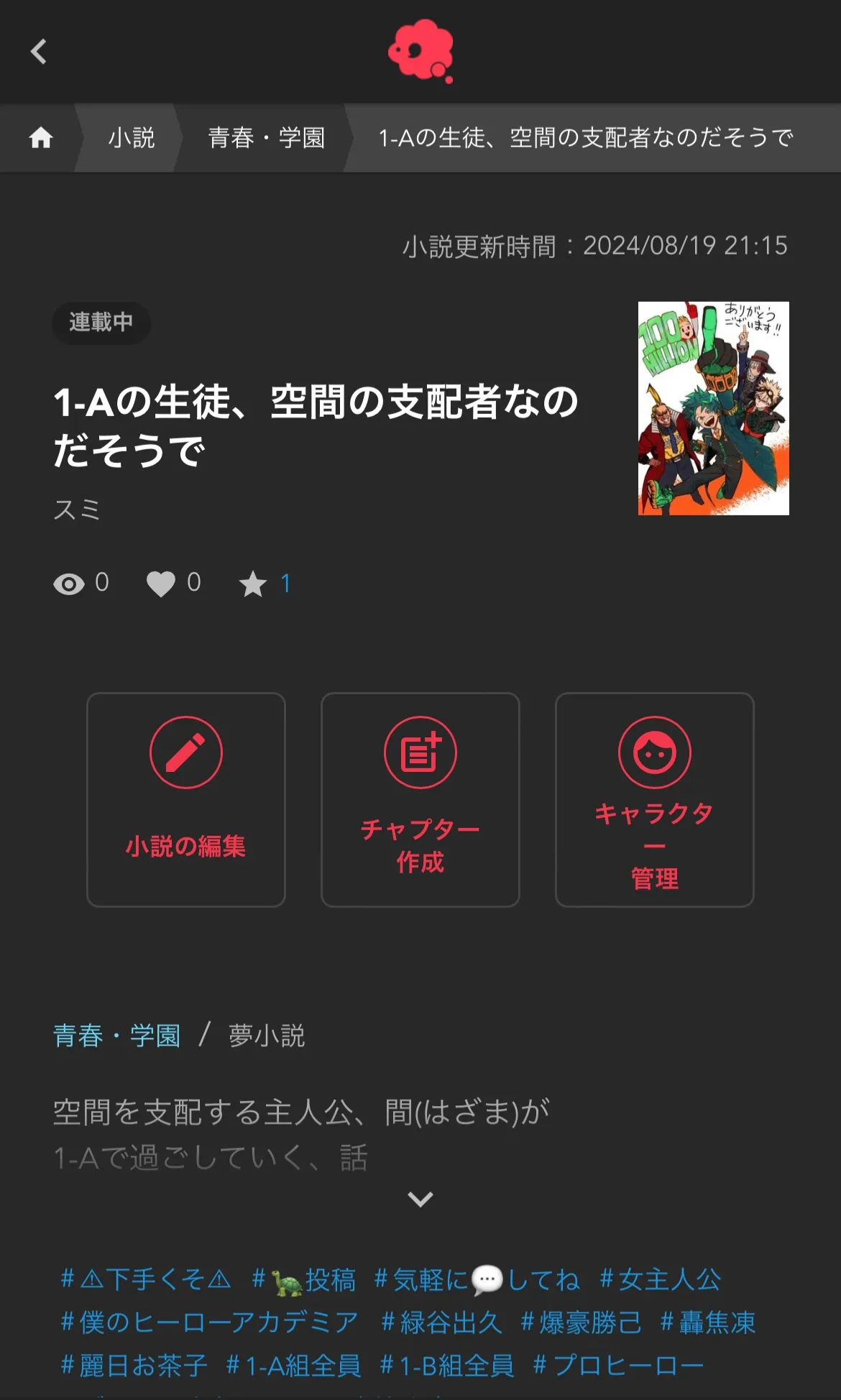Tap the 小説の編集 button

(186, 799)
